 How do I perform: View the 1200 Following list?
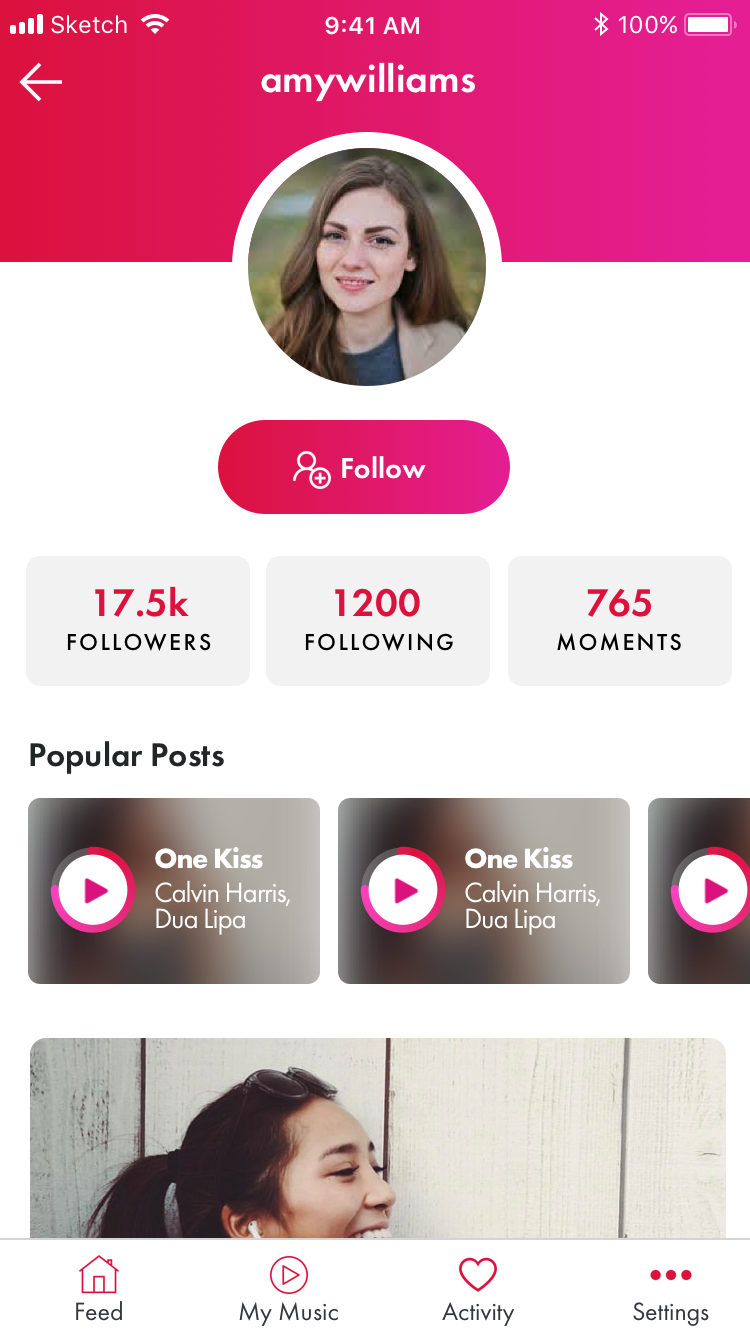pos(377,620)
